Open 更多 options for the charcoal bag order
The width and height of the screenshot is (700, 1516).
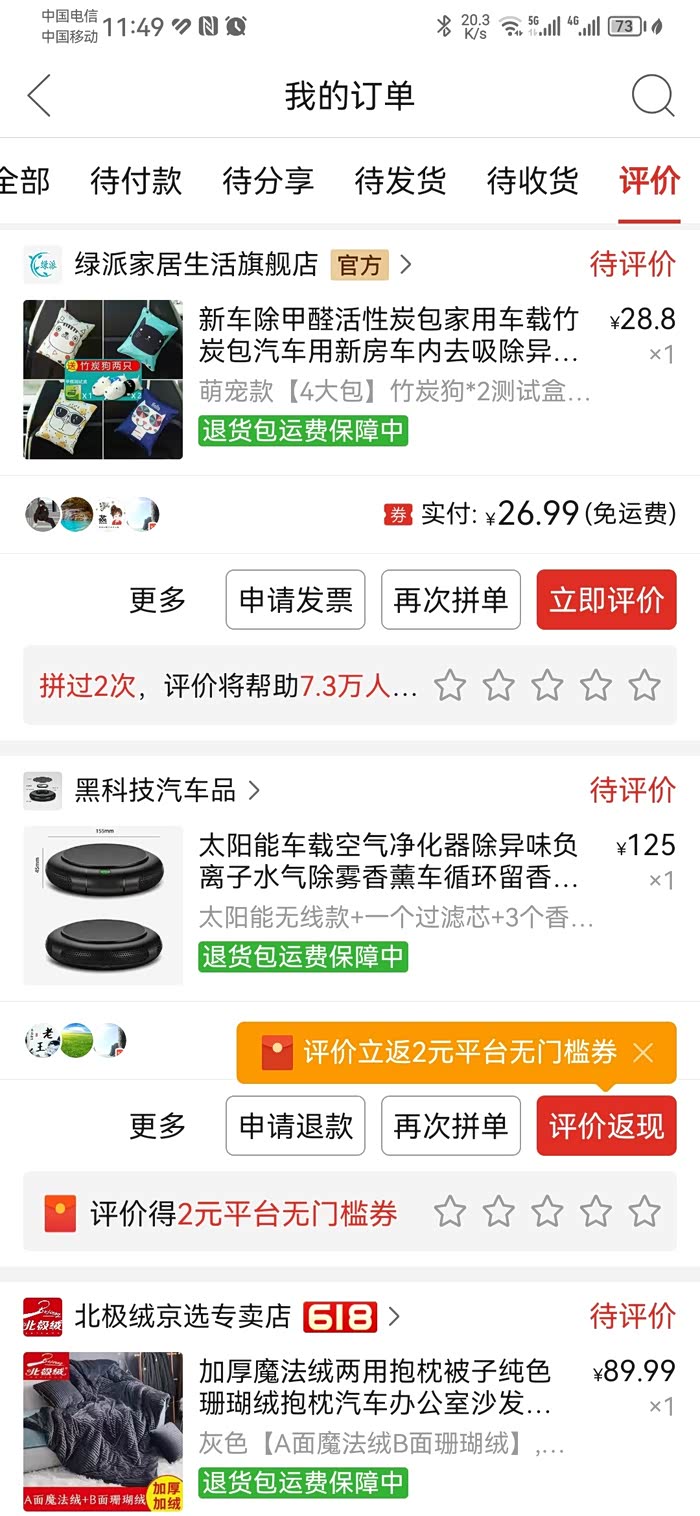point(158,600)
